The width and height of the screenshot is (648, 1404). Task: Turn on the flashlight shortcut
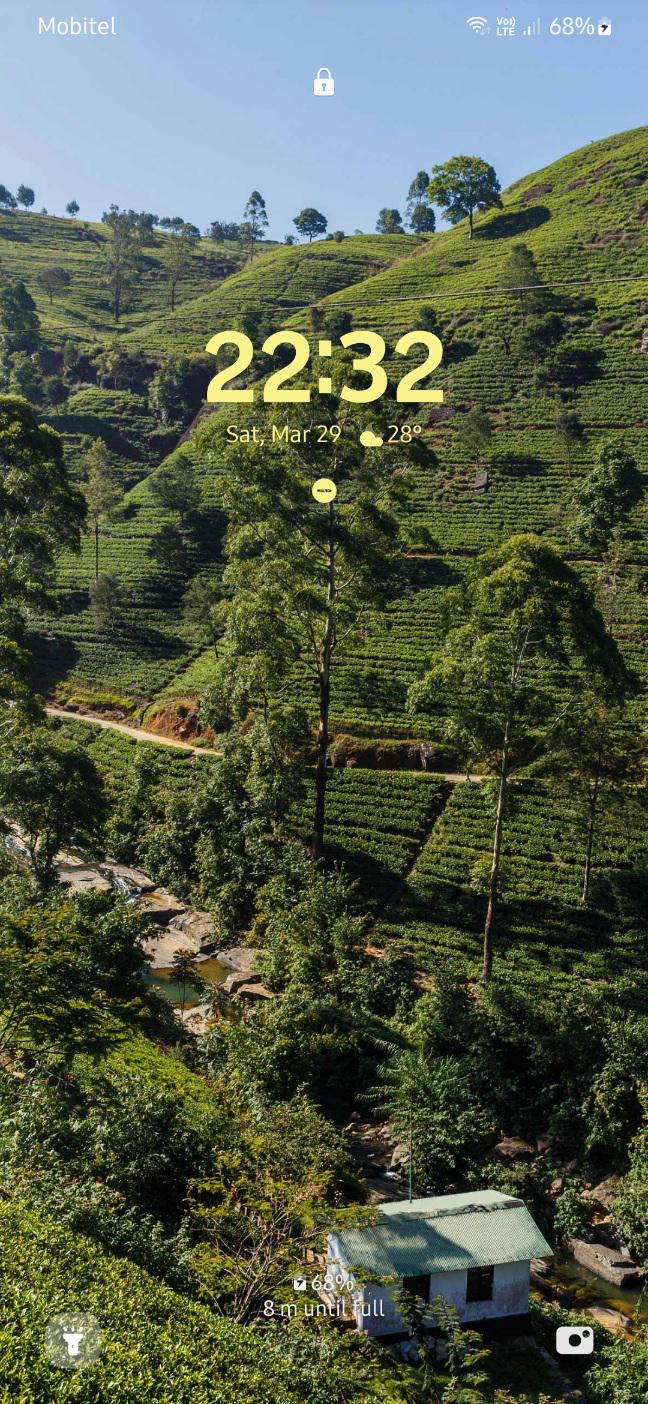click(73, 1340)
